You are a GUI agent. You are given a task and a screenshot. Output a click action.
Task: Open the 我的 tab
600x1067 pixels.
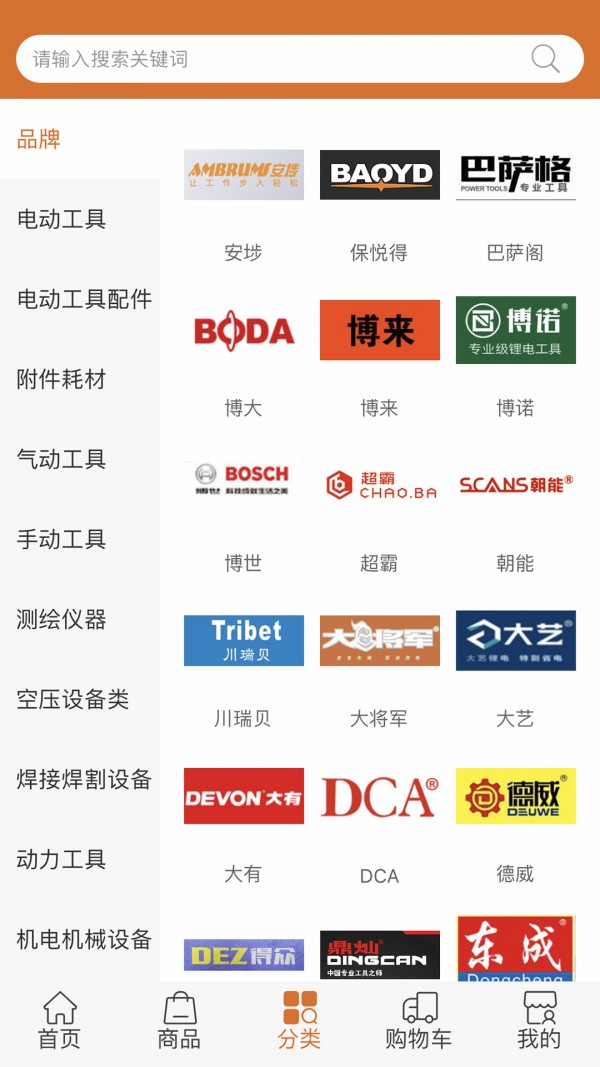[x=539, y=1020]
